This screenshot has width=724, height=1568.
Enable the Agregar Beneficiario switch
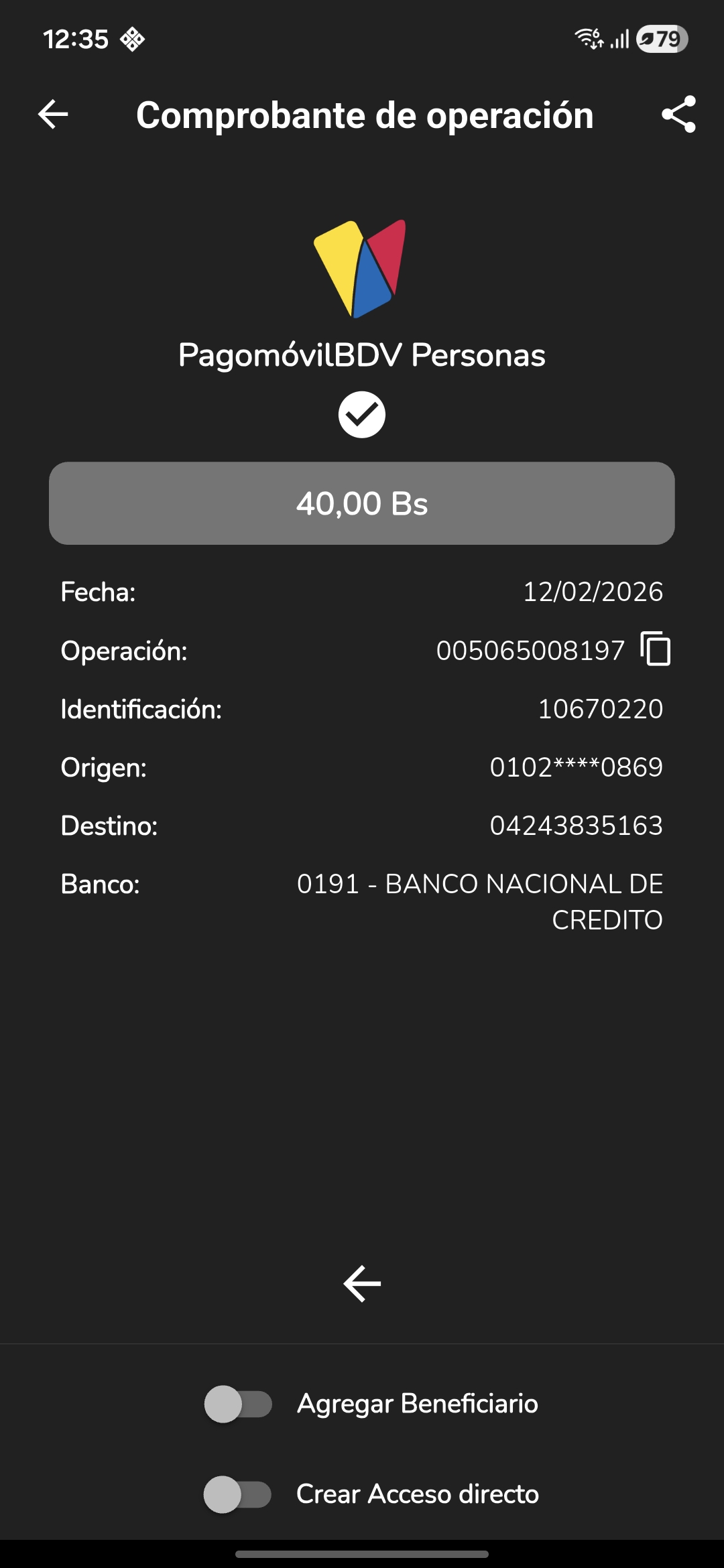coord(239,1404)
